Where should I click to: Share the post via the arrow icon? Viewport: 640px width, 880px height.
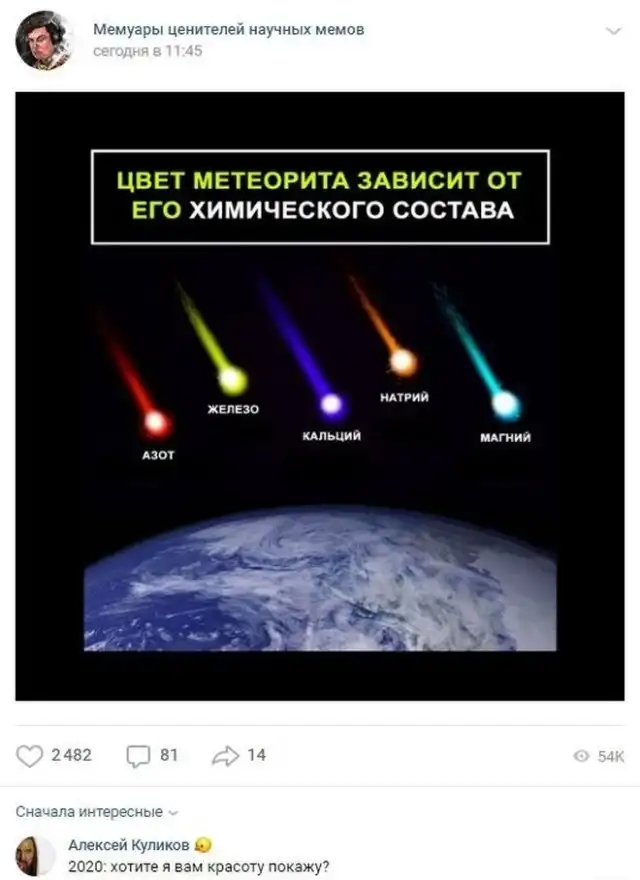224,756
